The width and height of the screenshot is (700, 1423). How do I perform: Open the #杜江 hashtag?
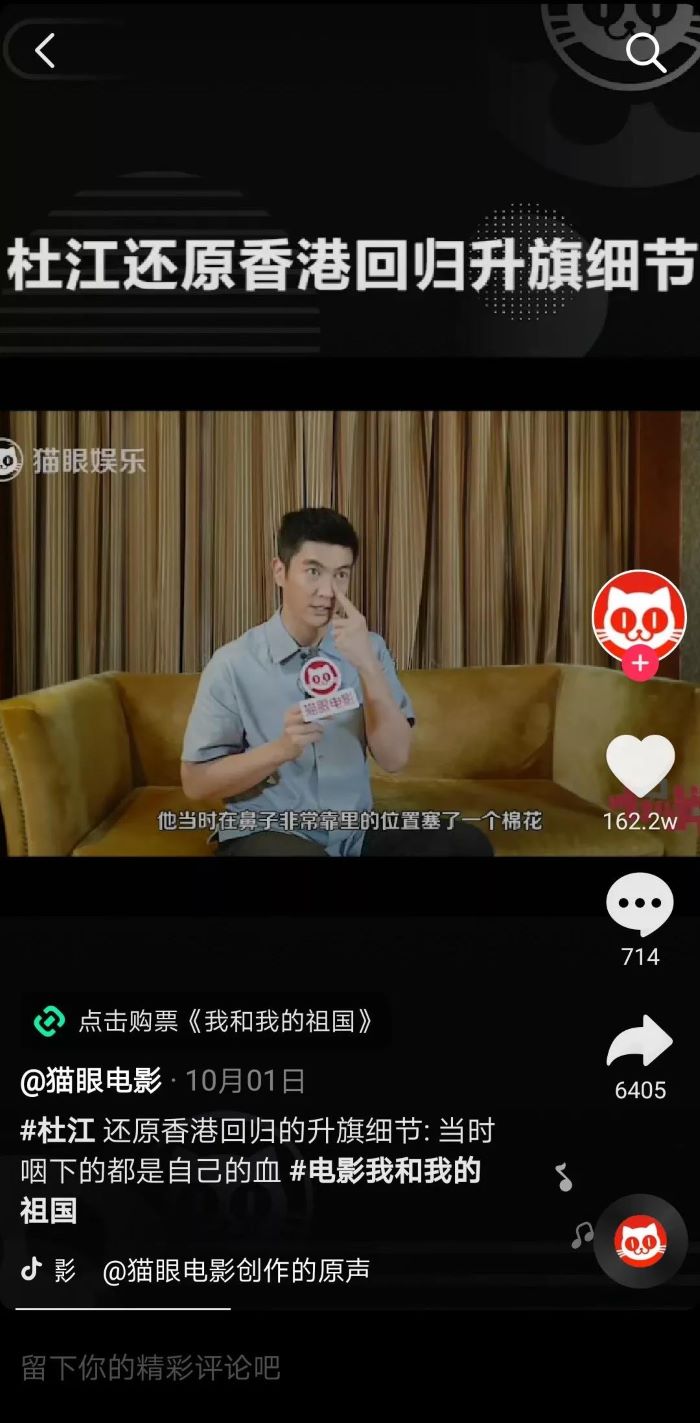click(x=58, y=1131)
